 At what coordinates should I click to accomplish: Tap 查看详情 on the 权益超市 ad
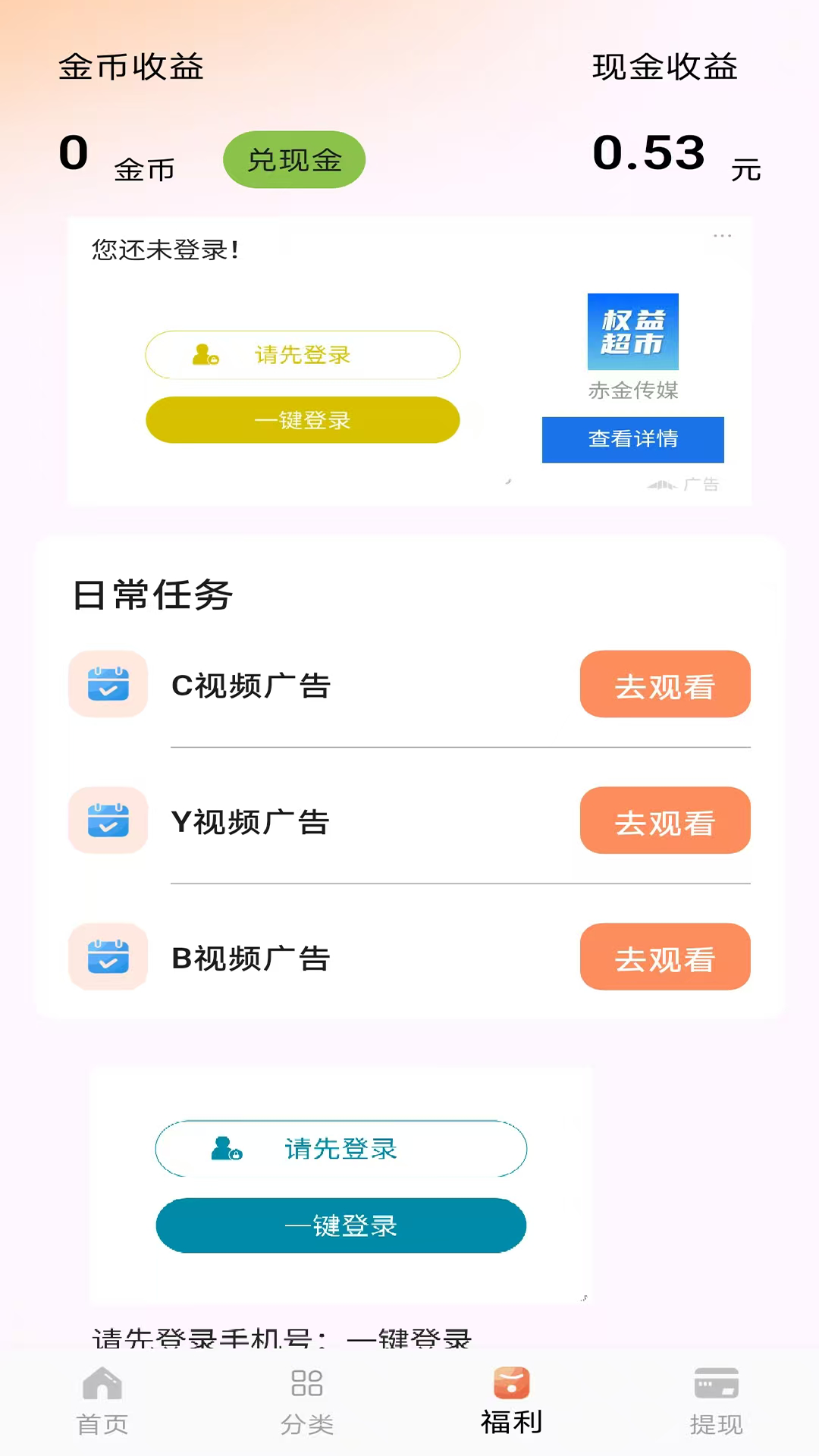632,439
